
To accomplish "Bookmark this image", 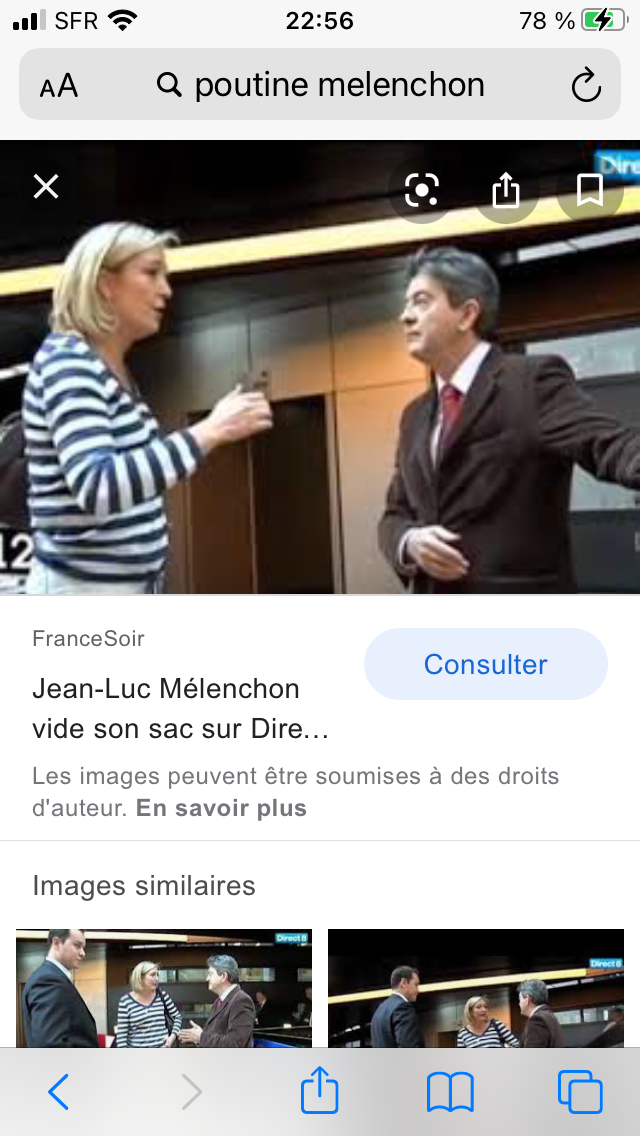I will 590,189.
